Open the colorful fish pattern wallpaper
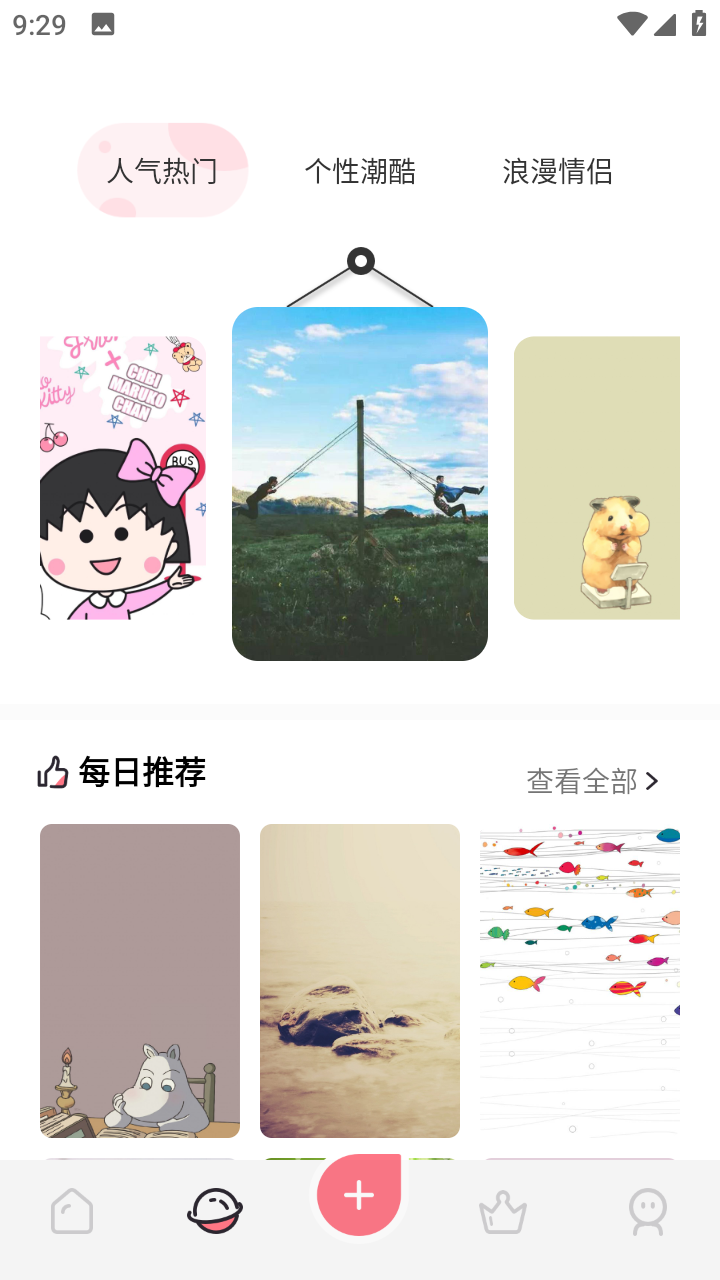 tap(579, 980)
